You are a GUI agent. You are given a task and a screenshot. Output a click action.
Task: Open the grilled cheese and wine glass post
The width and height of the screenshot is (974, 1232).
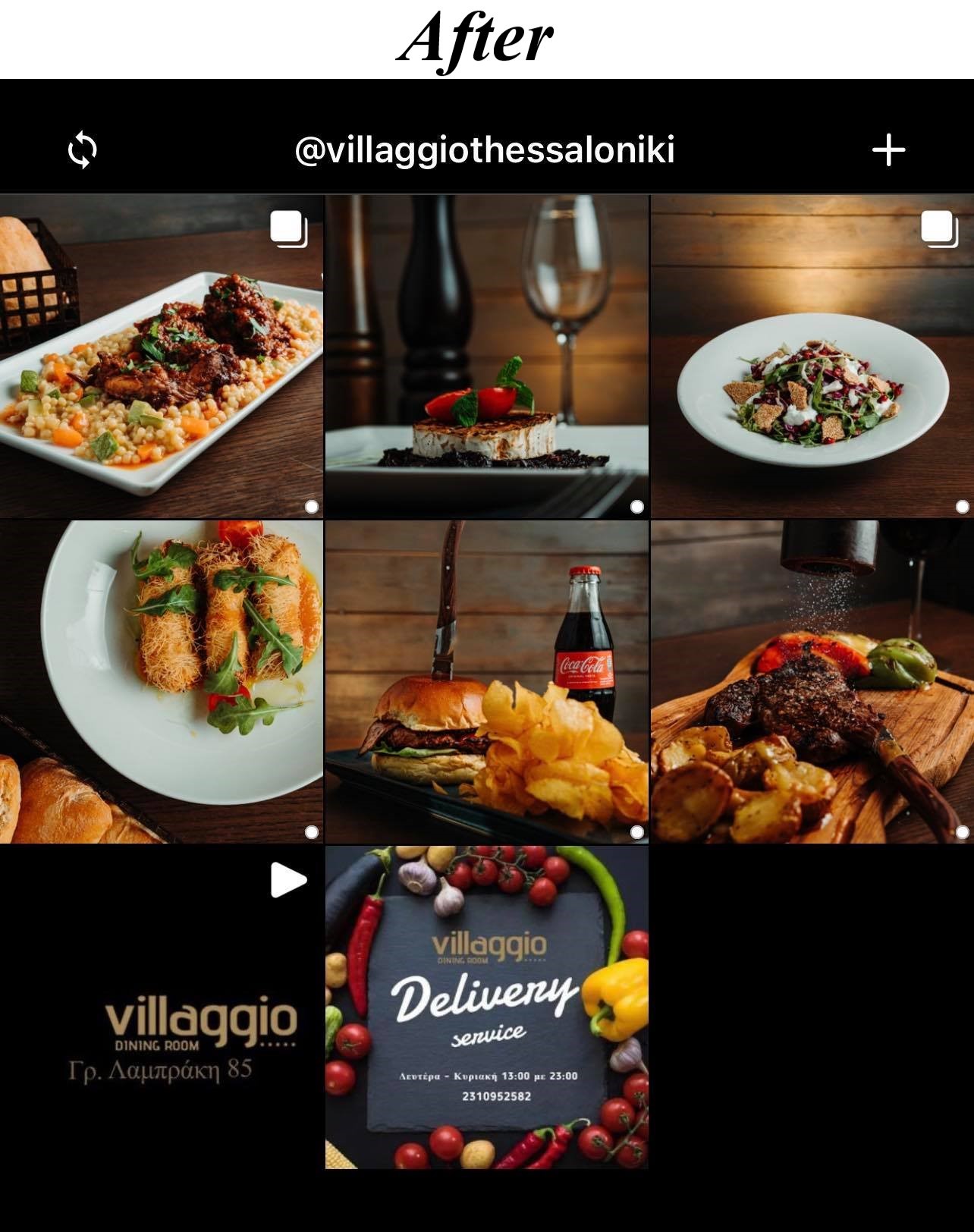click(486, 357)
